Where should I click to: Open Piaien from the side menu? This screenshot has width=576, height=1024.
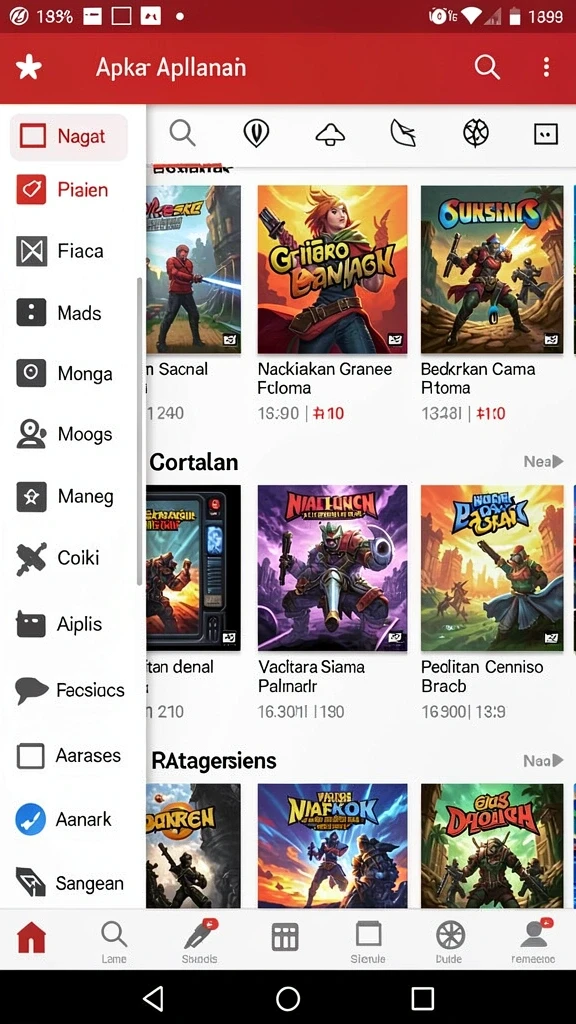pos(69,190)
